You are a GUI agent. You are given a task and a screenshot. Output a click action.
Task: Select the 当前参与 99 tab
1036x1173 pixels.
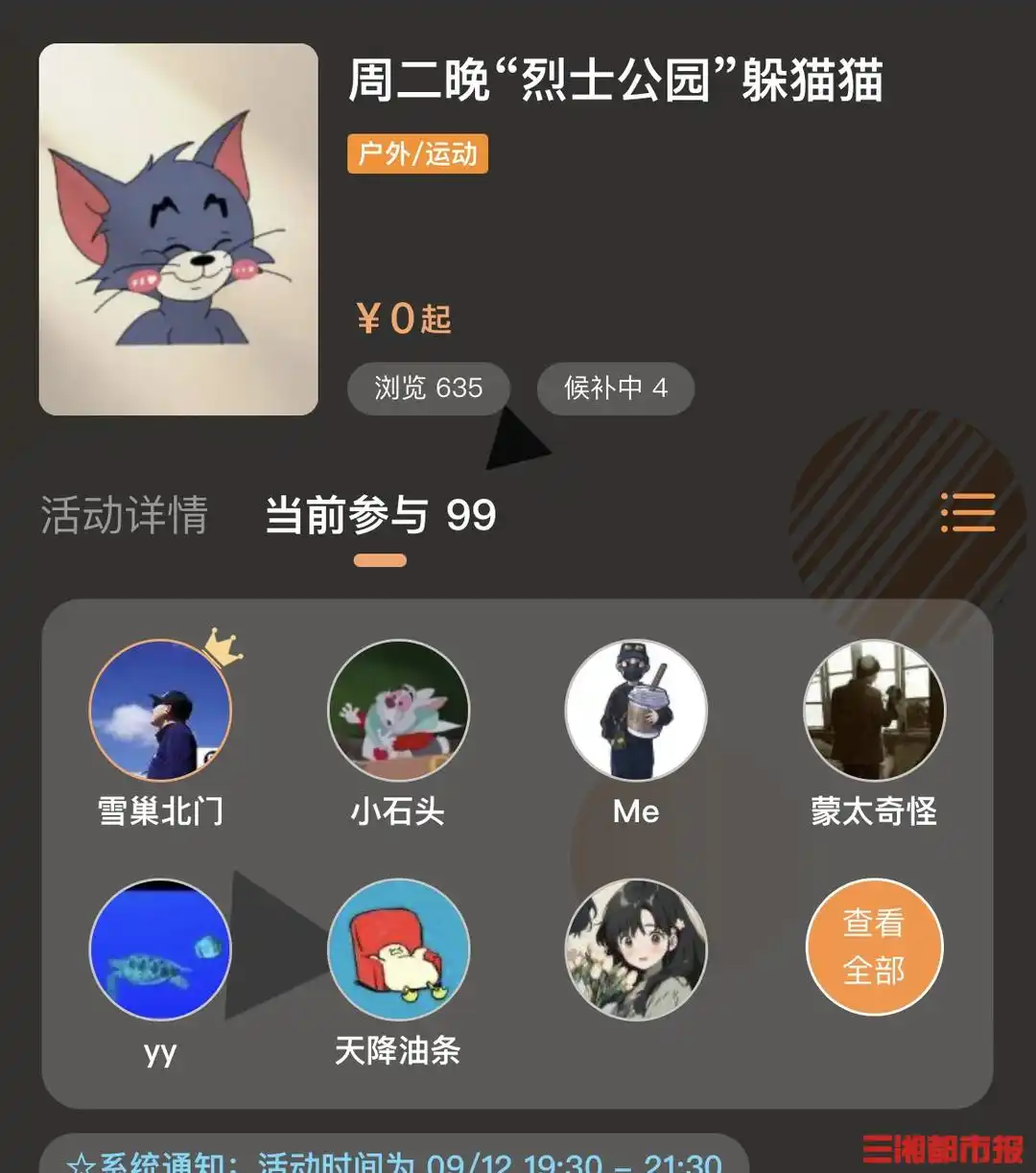(x=380, y=516)
